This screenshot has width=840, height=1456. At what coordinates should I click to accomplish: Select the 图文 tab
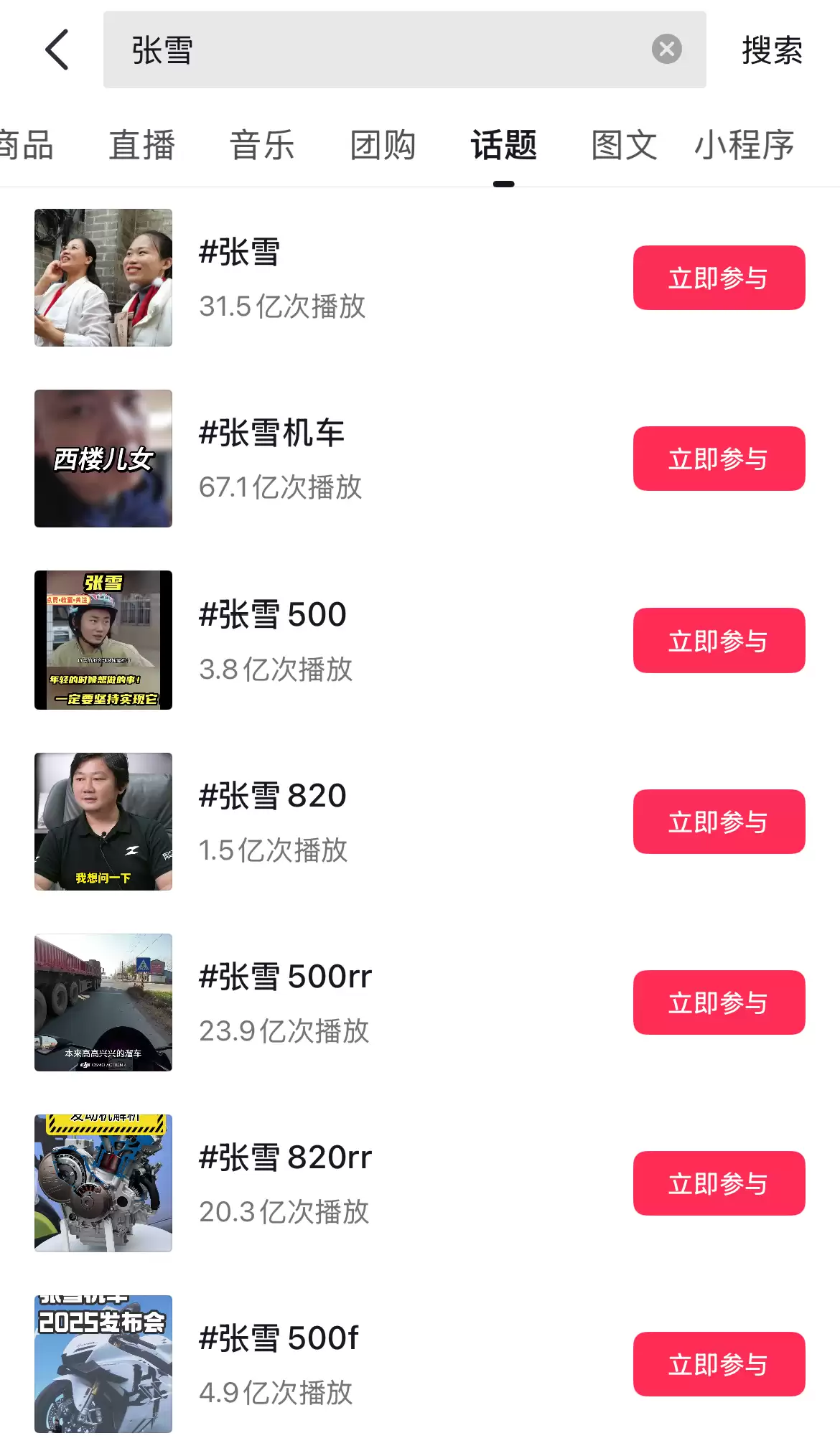(624, 145)
